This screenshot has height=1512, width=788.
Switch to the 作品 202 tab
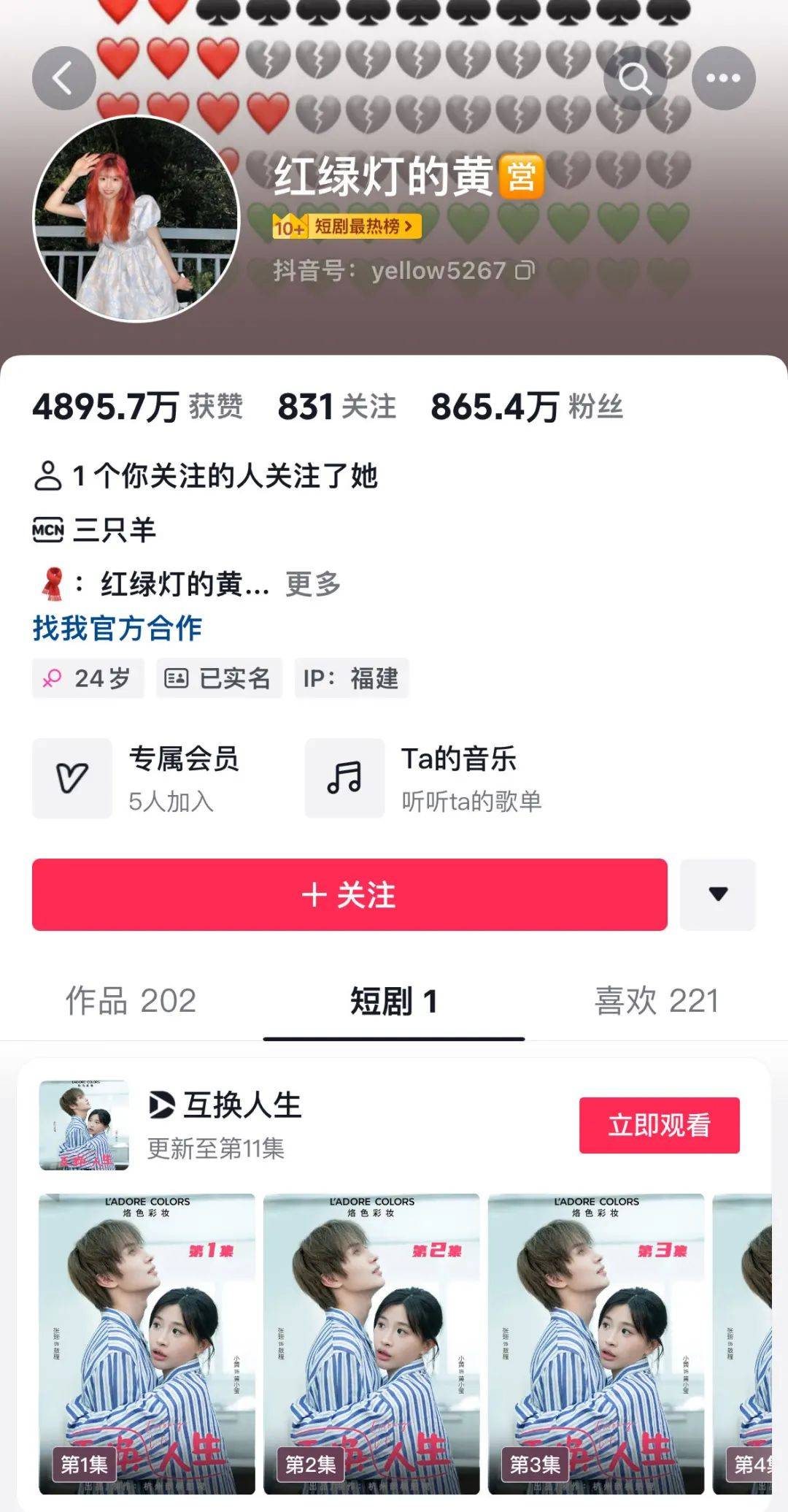pyautogui.click(x=131, y=1001)
